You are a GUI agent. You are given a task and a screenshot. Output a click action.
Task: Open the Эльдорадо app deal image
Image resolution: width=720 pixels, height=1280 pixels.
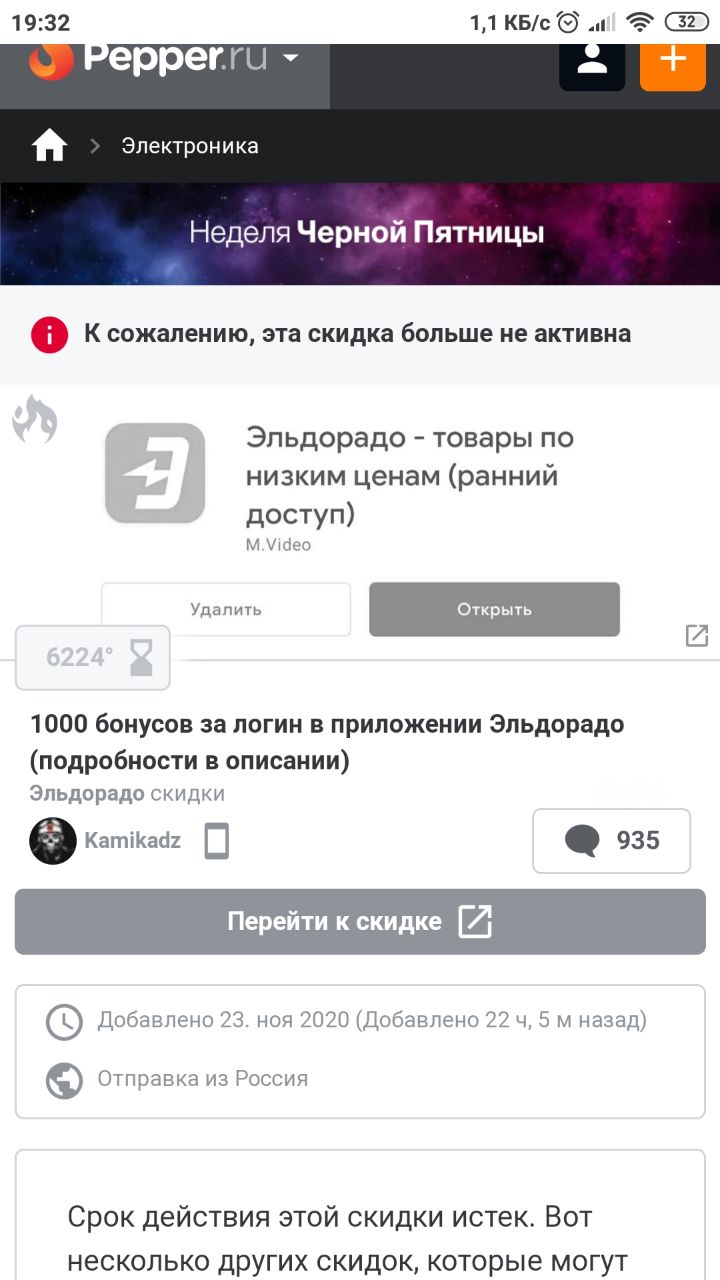(x=360, y=520)
